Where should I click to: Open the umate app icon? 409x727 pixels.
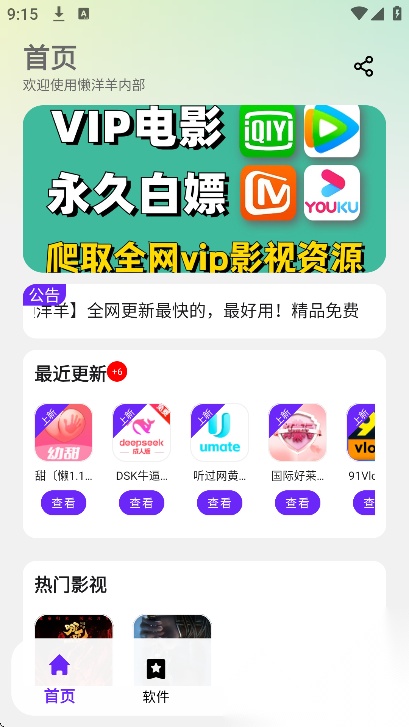(219, 433)
